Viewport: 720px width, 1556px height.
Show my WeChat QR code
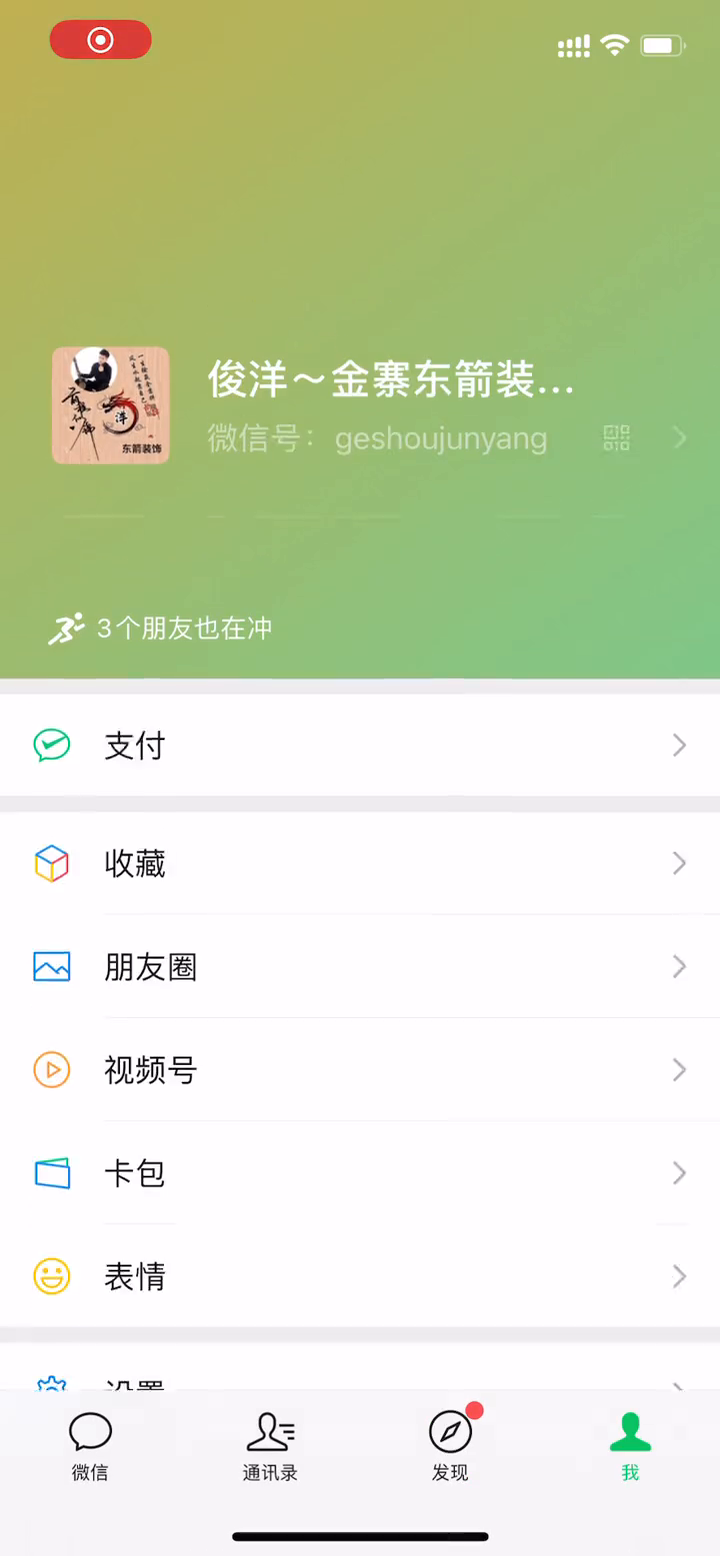[x=616, y=438]
